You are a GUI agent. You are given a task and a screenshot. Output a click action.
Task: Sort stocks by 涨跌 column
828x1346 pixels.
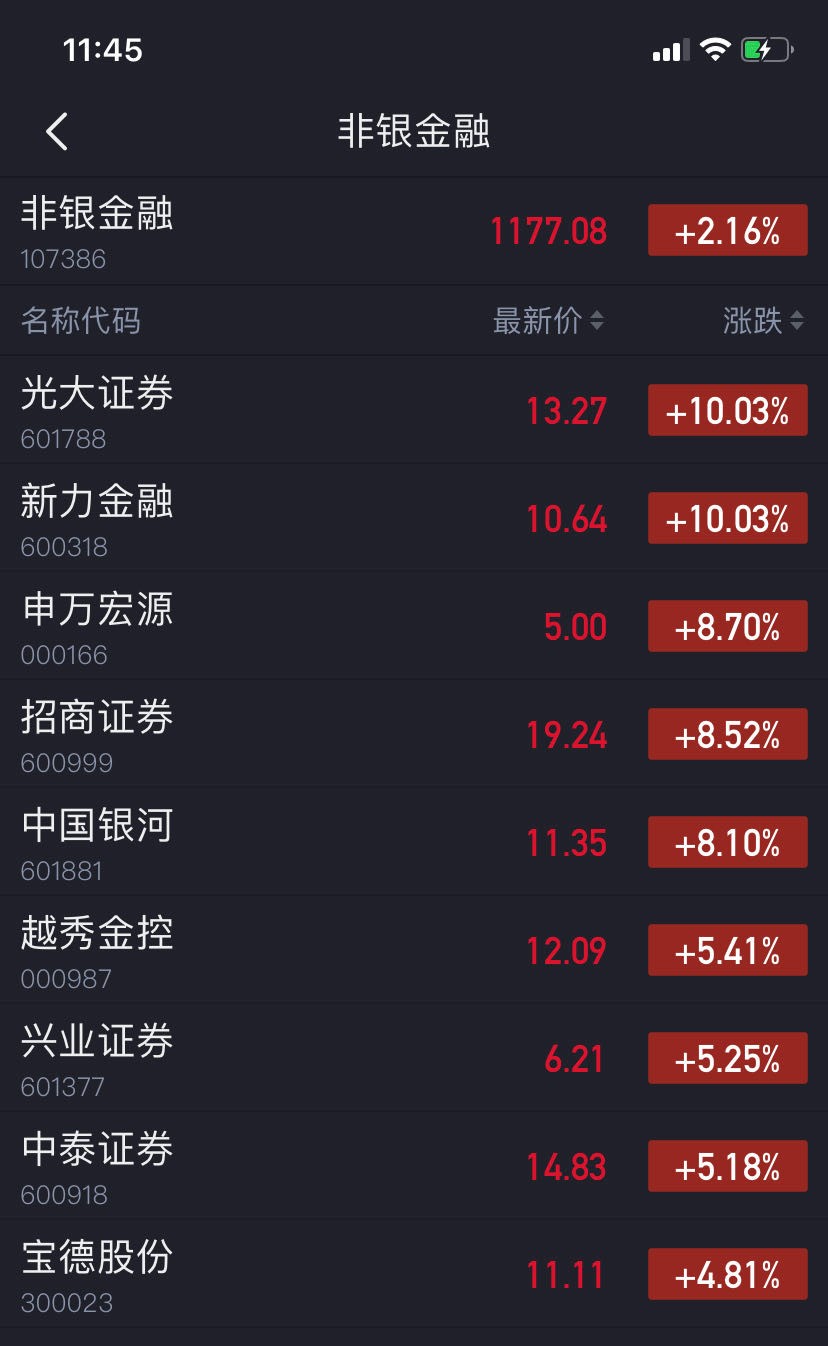(763, 321)
